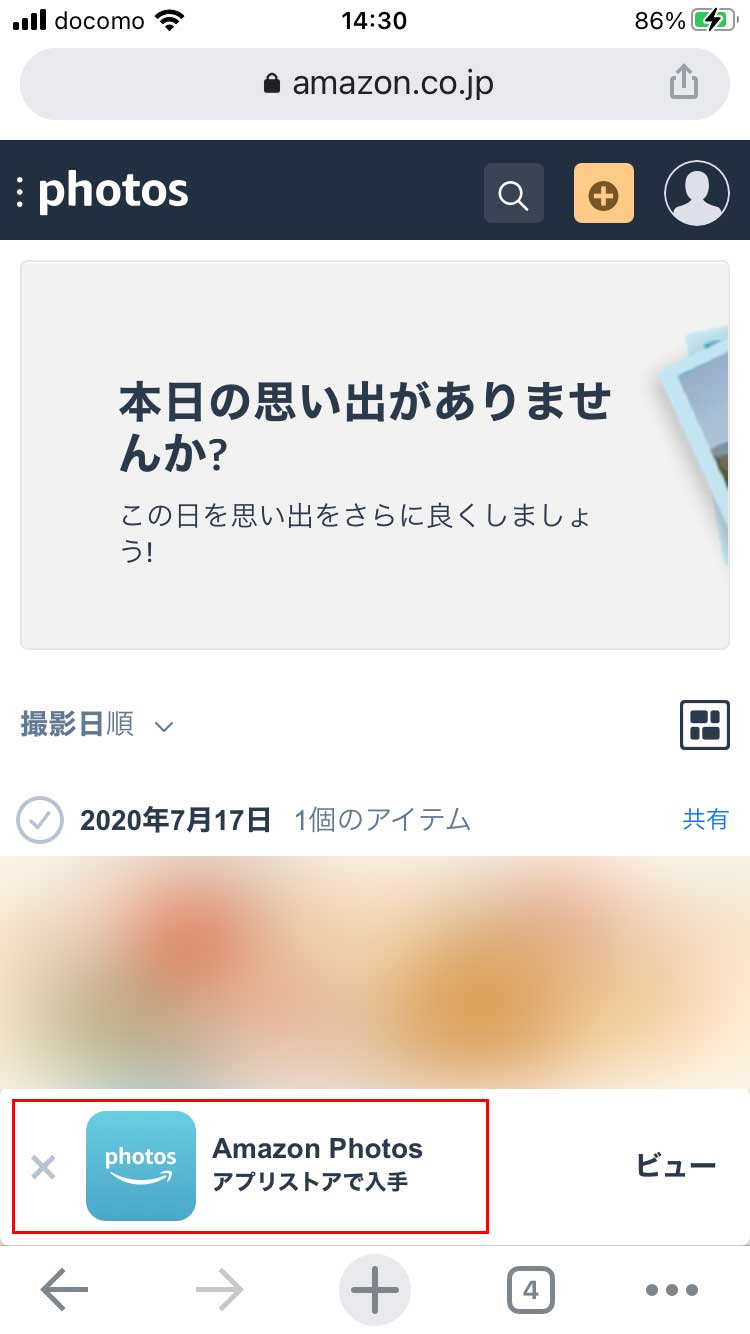The height and width of the screenshot is (1334, 750).
Task: Share this page from the address bar
Action: coord(683,82)
